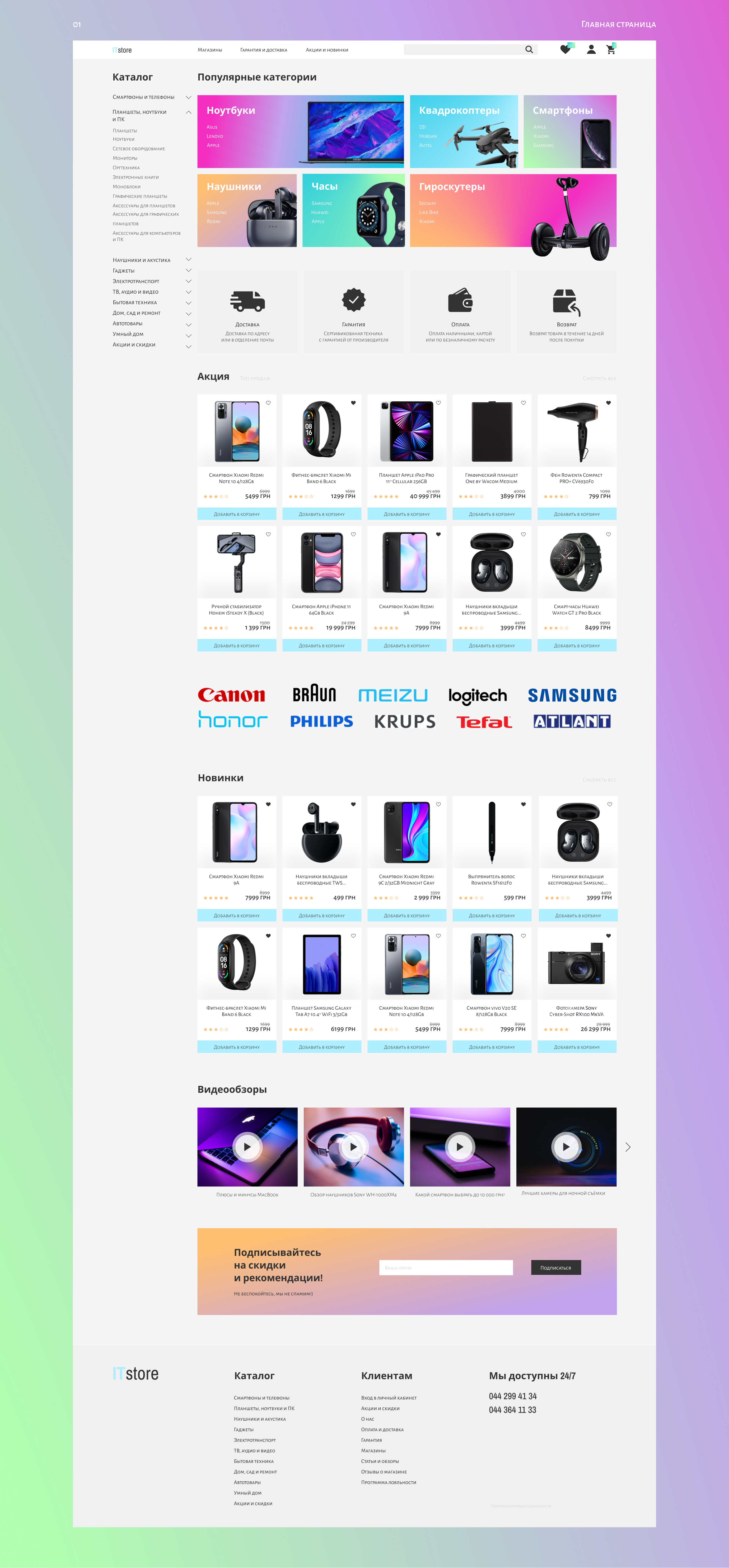Select Ноутбуки in the catalog sublist
Image resolution: width=729 pixels, height=1568 pixels.
click(x=124, y=139)
